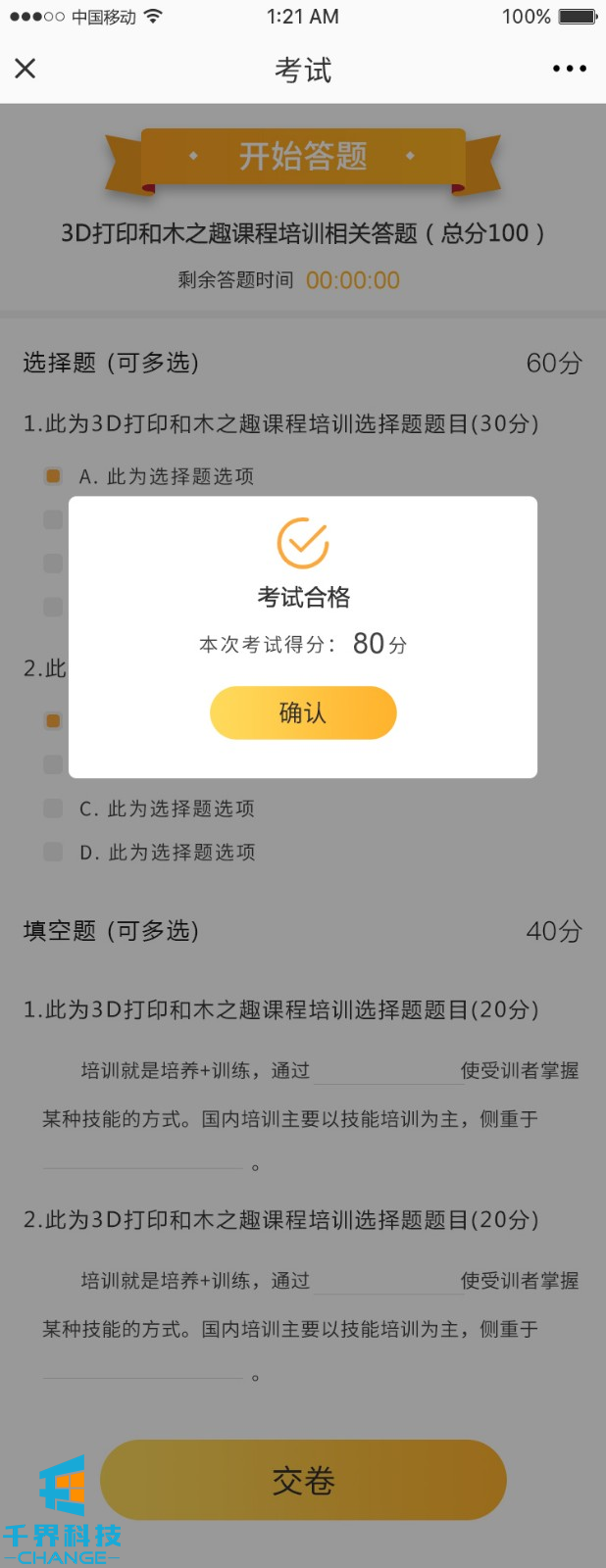
Task: Focus the blank after 通过 in fill-in question 2
Action: [x=385, y=1282]
